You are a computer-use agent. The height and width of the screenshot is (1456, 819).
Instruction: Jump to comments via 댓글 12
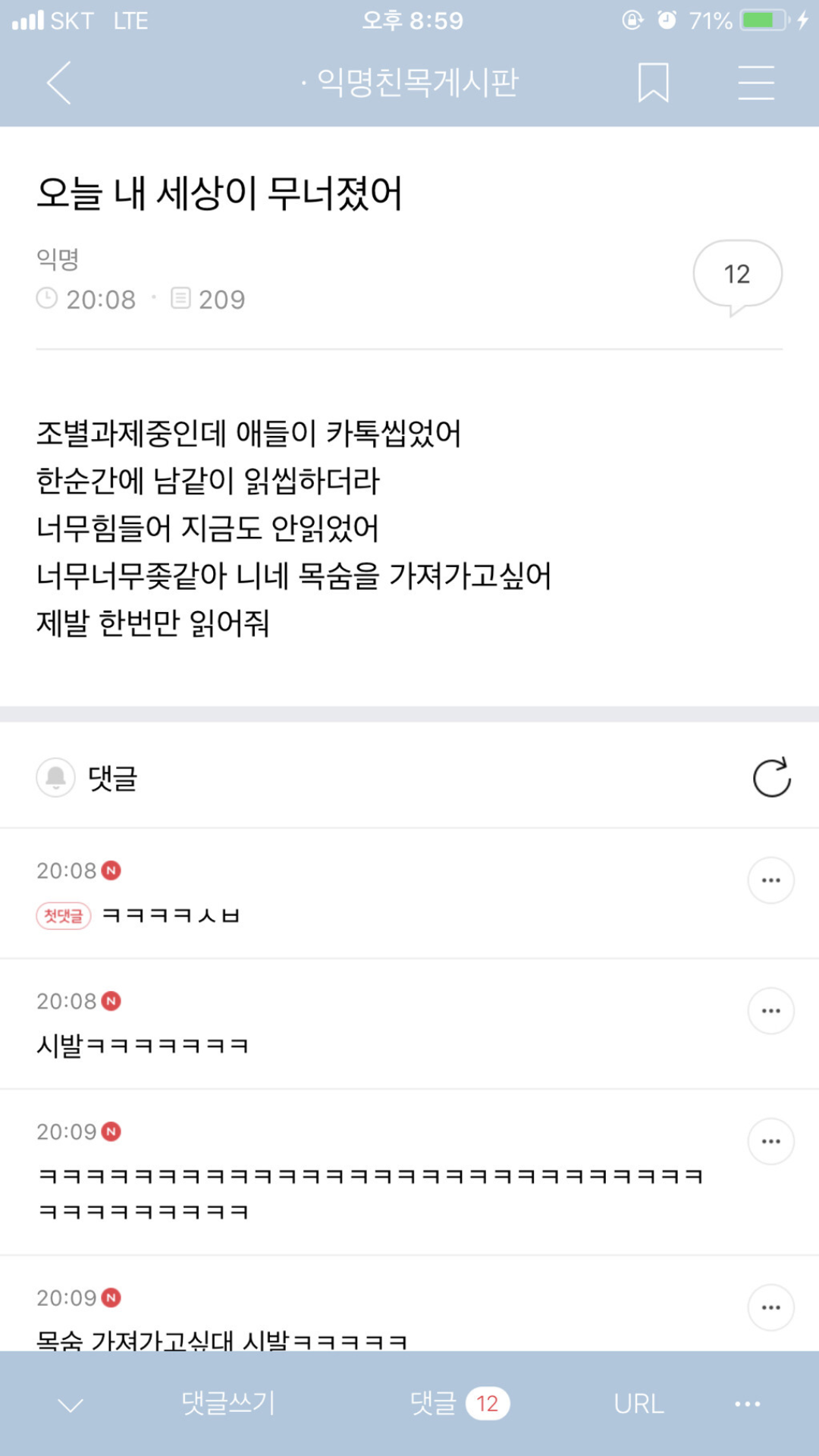coord(459,1404)
